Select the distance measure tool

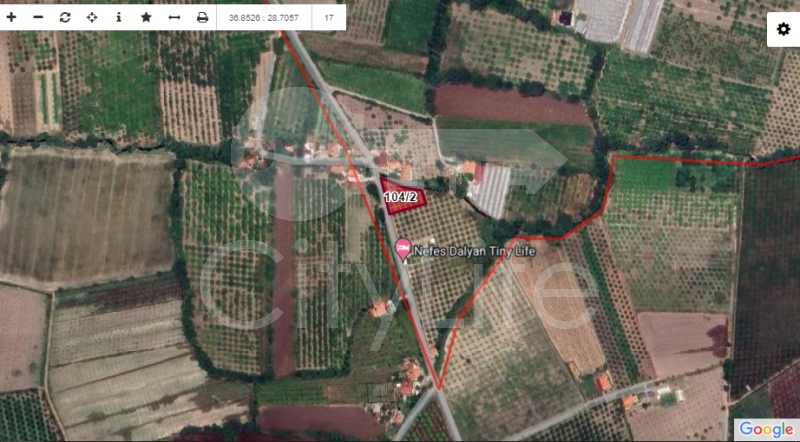(x=174, y=17)
